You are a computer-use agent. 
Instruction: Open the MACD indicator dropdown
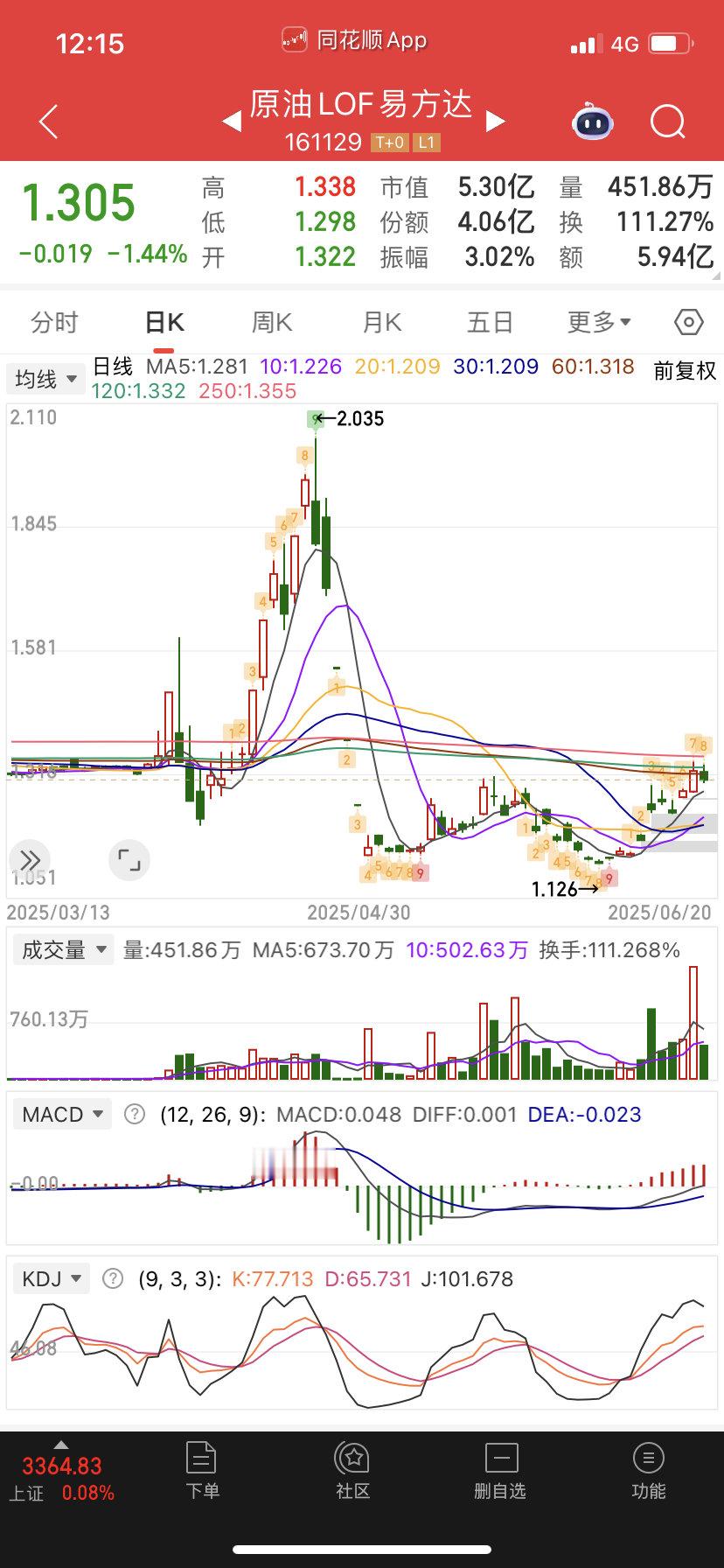pyautogui.click(x=62, y=1114)
